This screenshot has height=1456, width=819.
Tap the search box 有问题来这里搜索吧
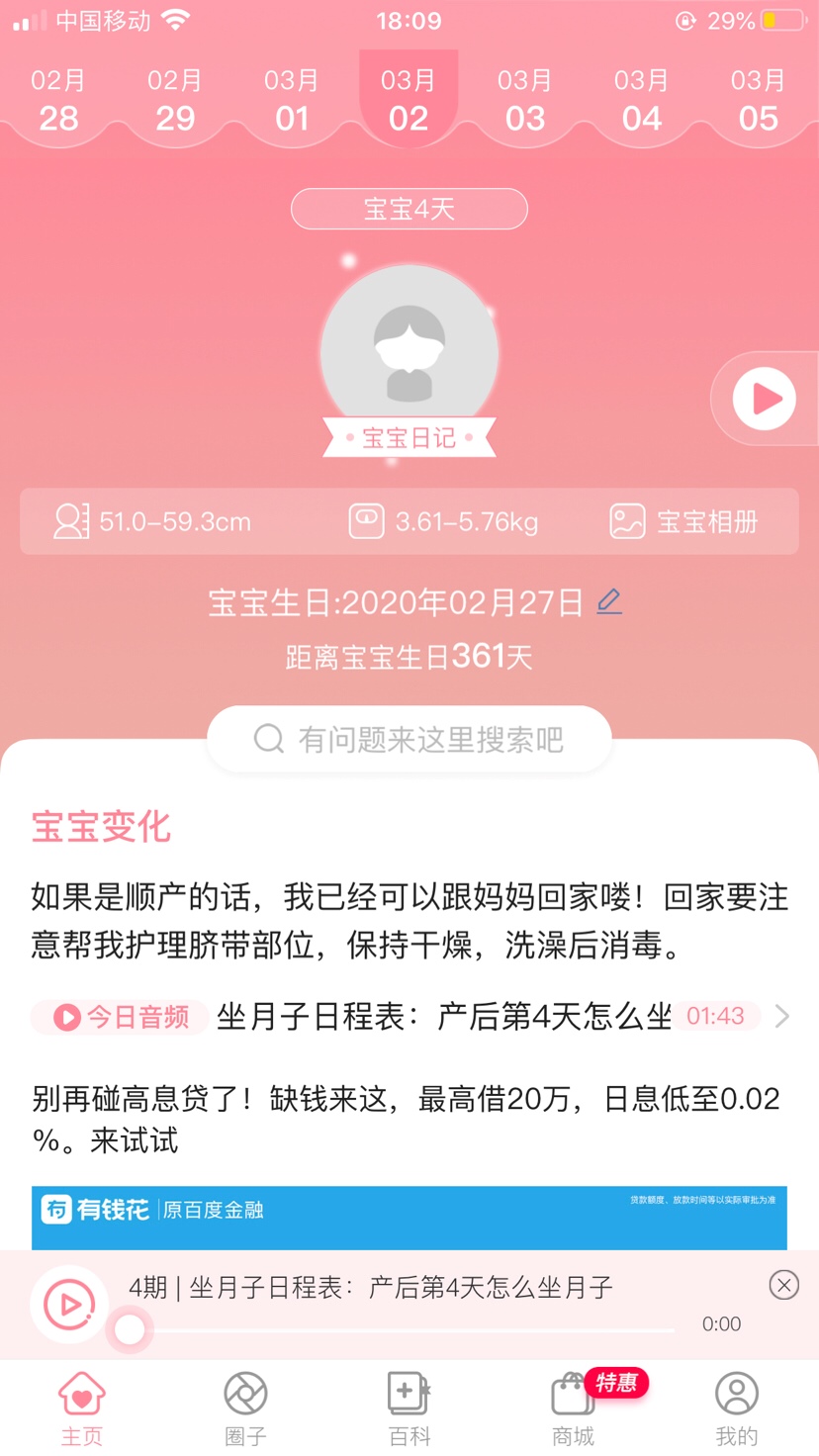pos(409,739)
